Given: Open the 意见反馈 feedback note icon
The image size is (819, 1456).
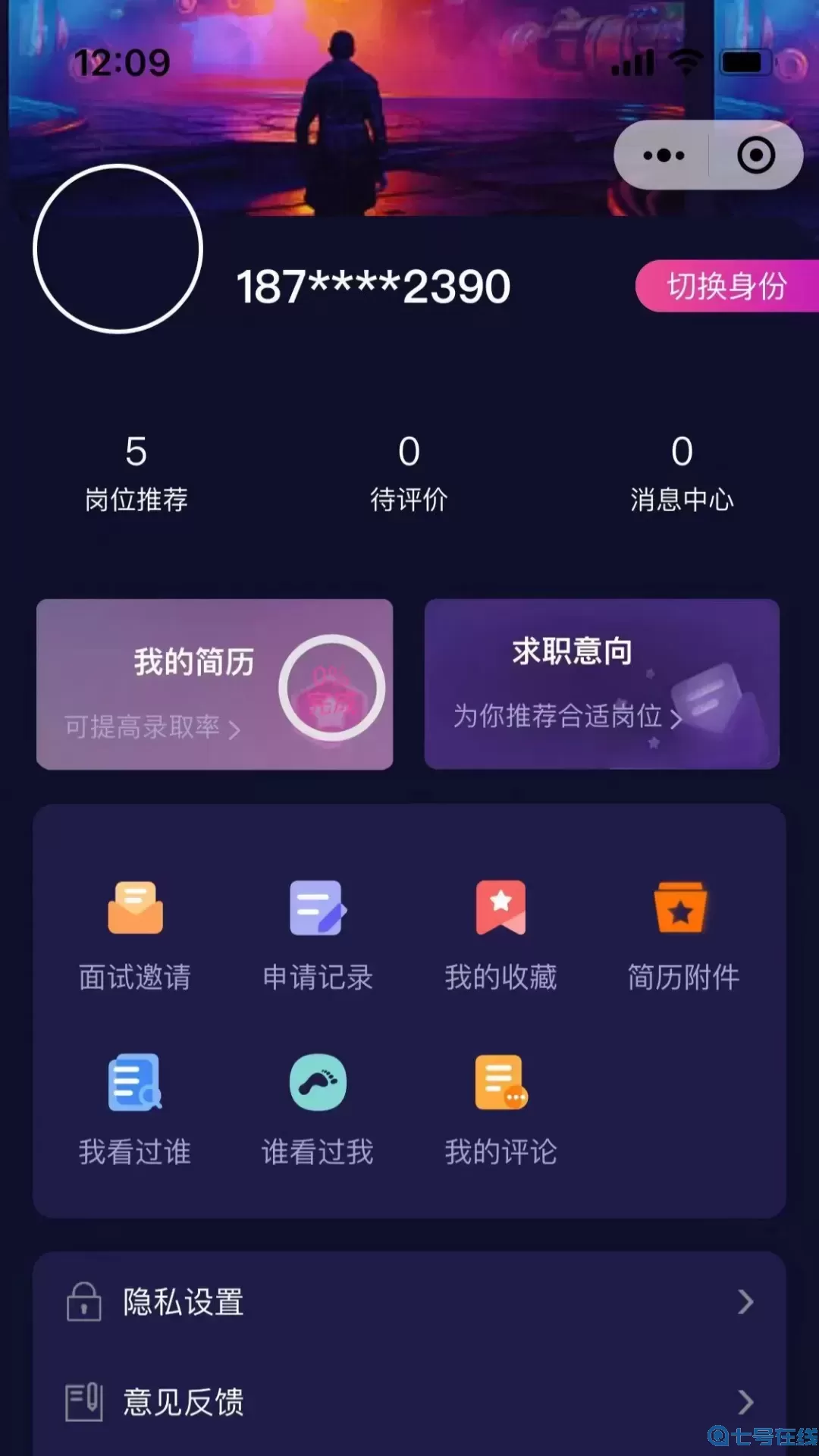Looking at the screenshot, I should [83, 1401].
